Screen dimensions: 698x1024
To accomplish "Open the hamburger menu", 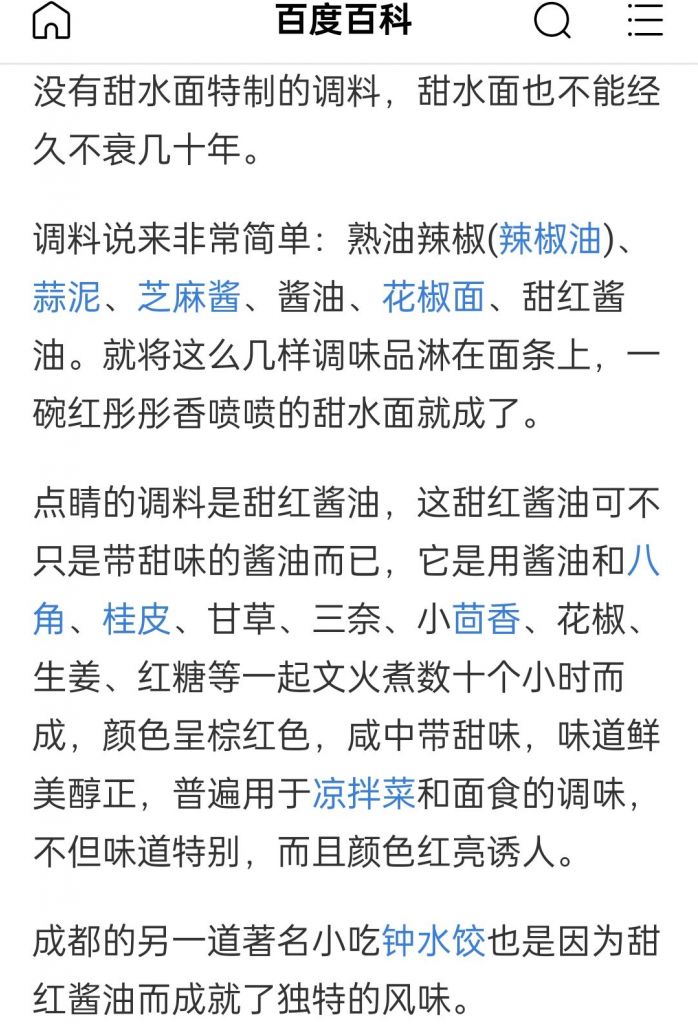I will coord(645,21).
